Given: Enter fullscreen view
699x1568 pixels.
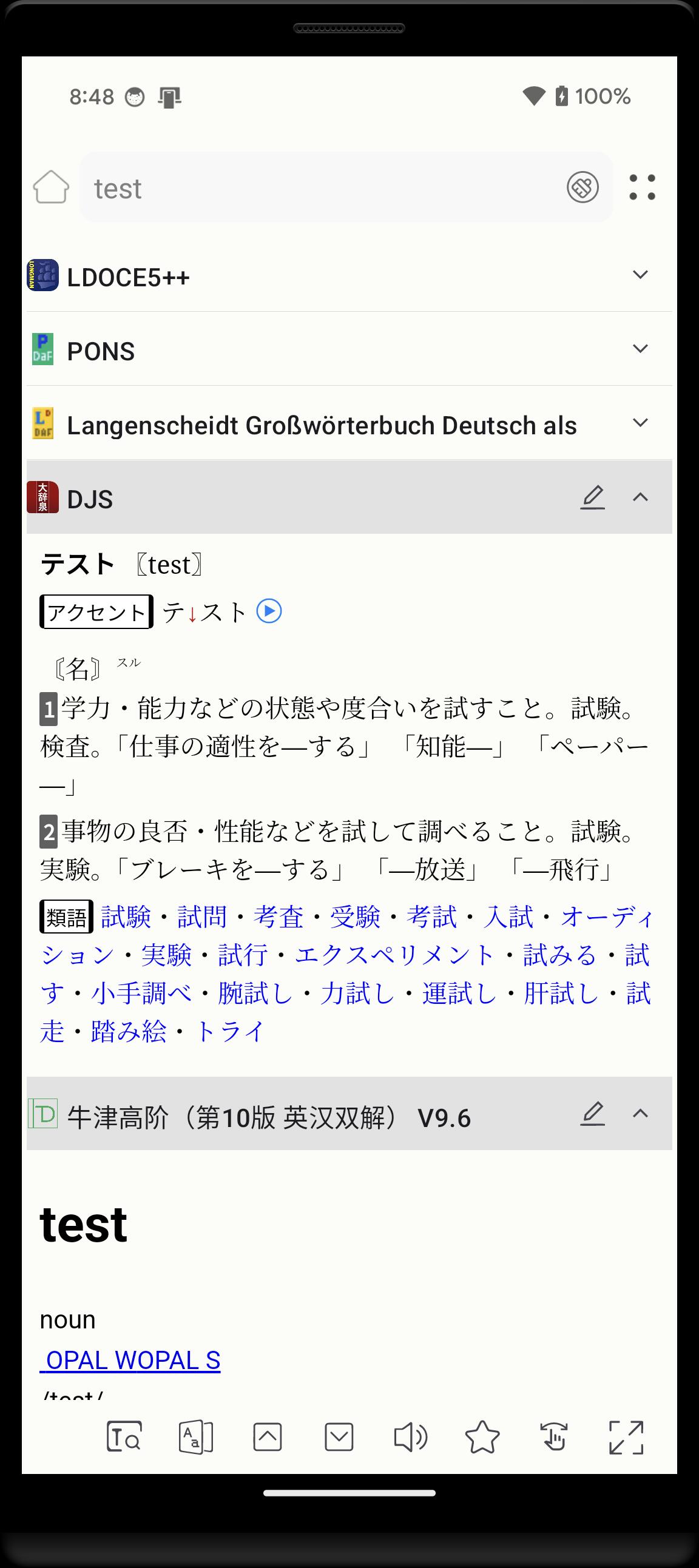Looking at the screenshot, I should coord(626,1437).
